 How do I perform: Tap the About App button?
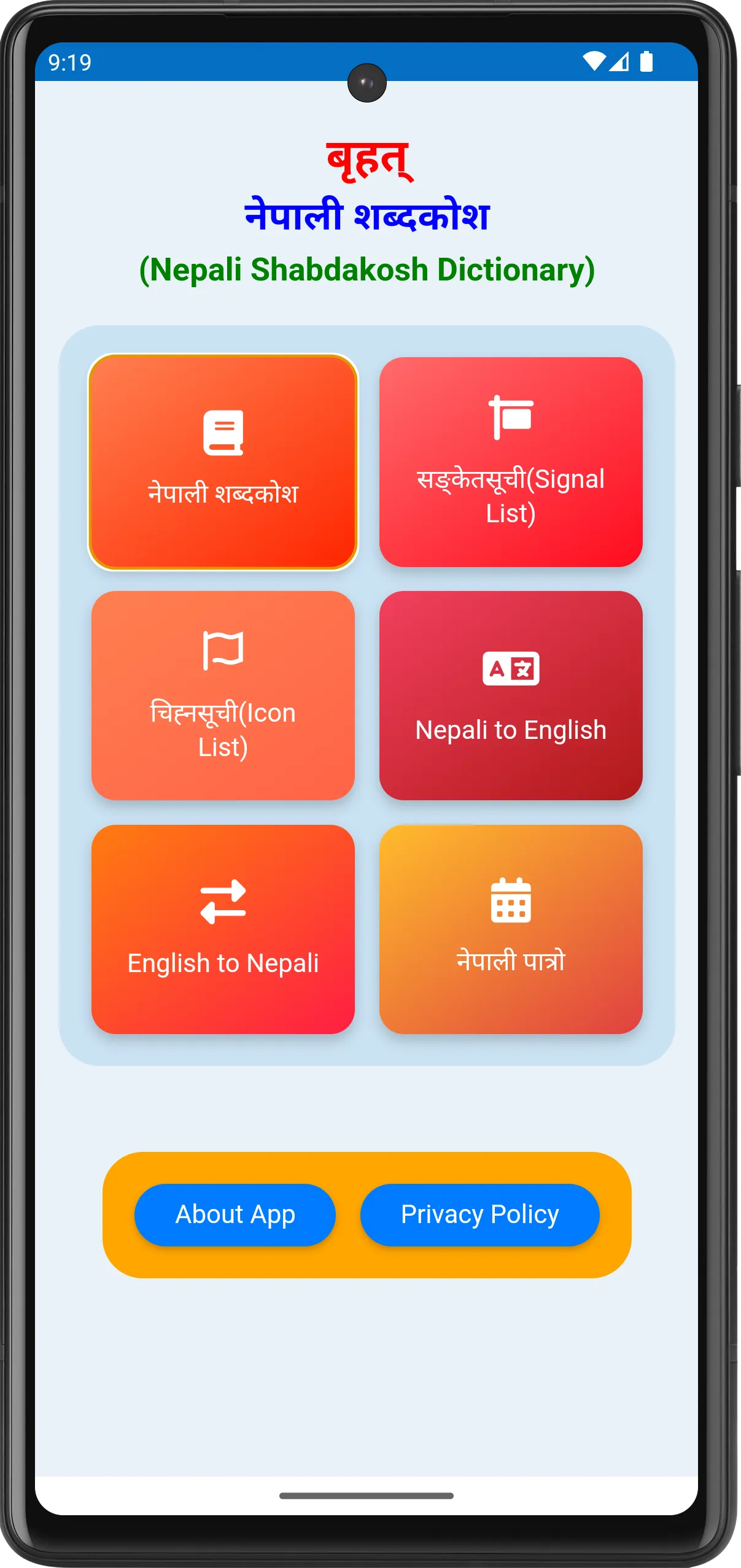235,1215
